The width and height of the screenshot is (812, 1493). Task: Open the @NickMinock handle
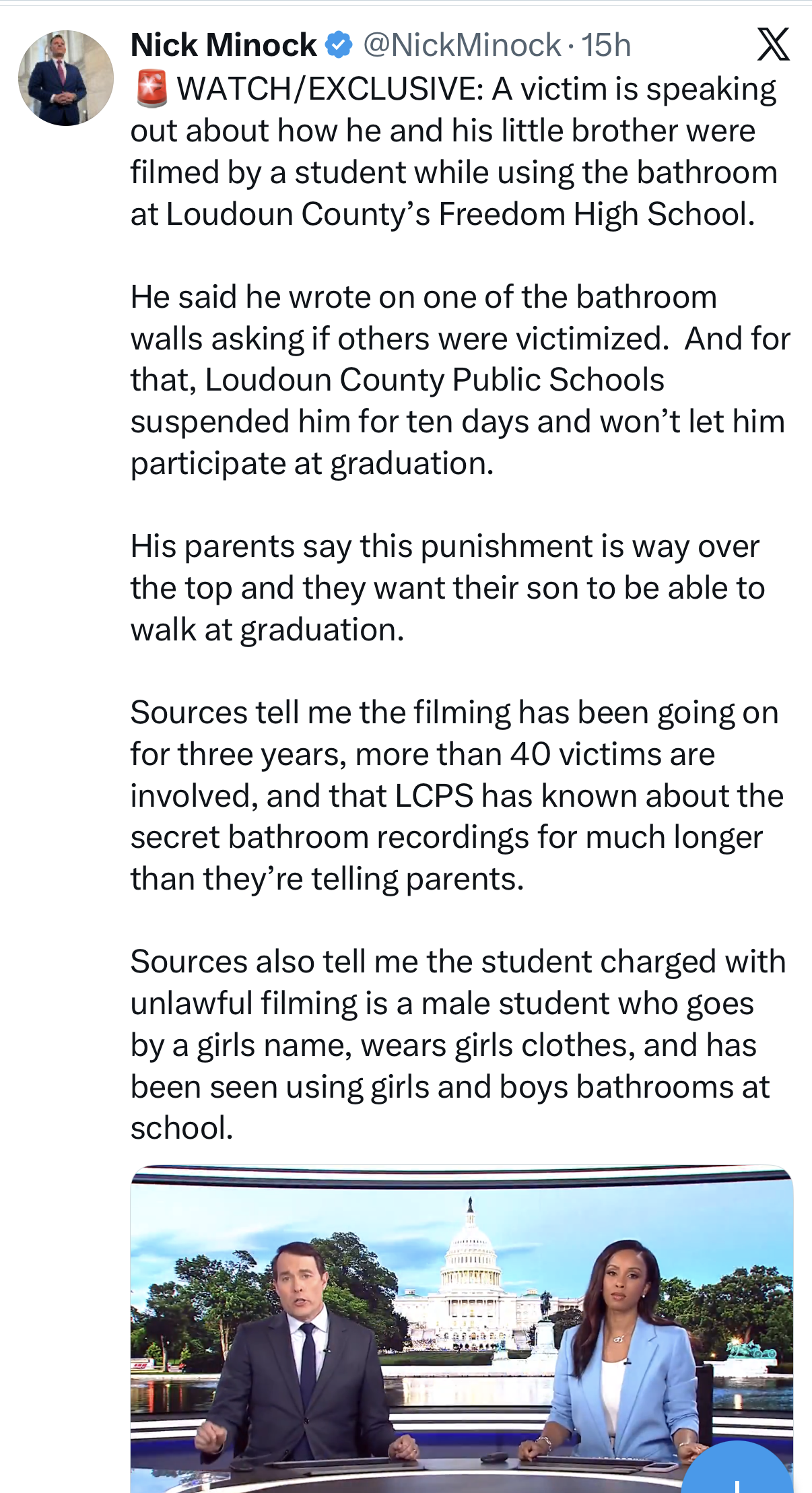pyautogui.click(x=462, y=45)
